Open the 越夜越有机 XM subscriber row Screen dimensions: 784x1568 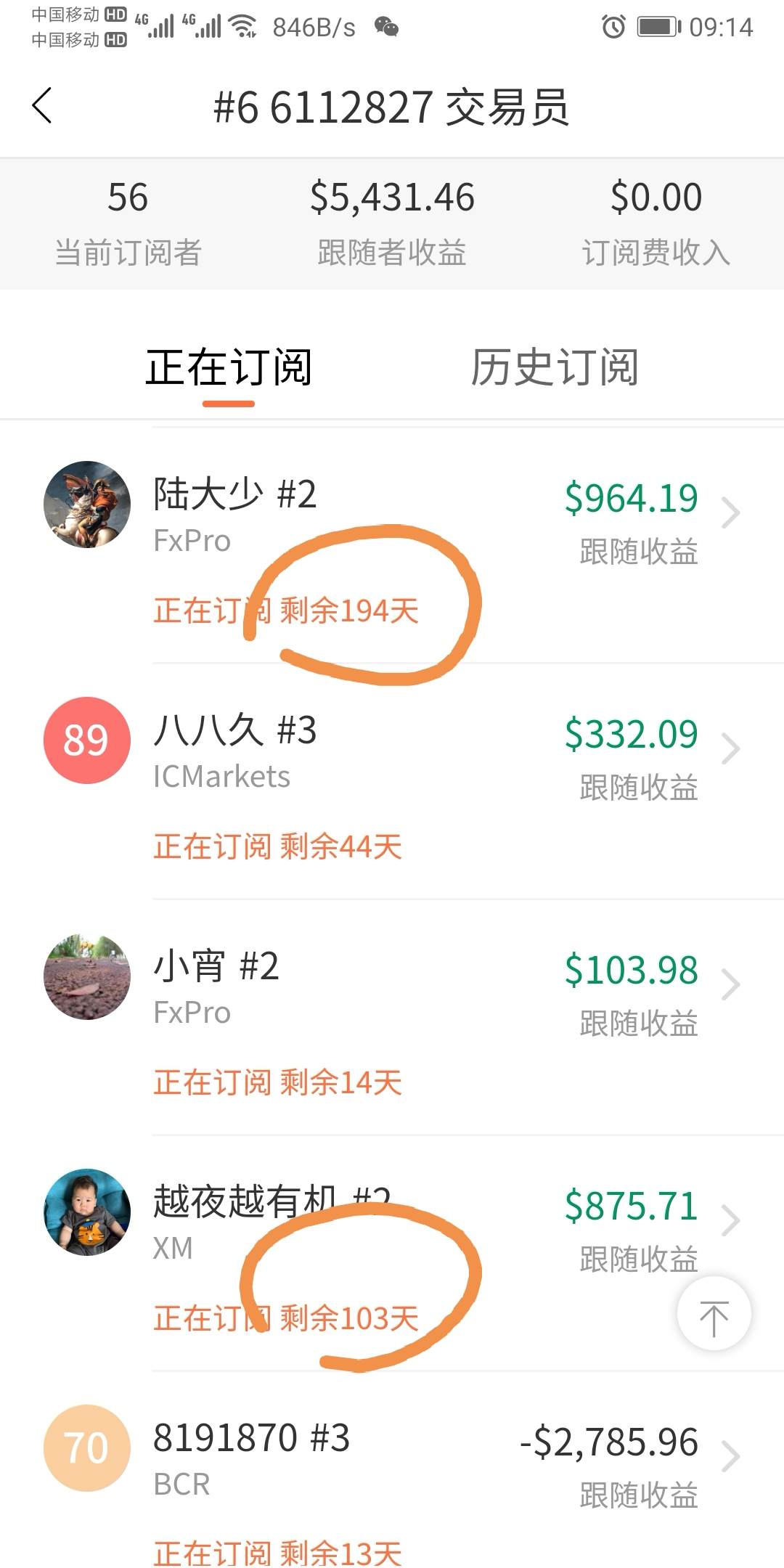coord(392,1253)
